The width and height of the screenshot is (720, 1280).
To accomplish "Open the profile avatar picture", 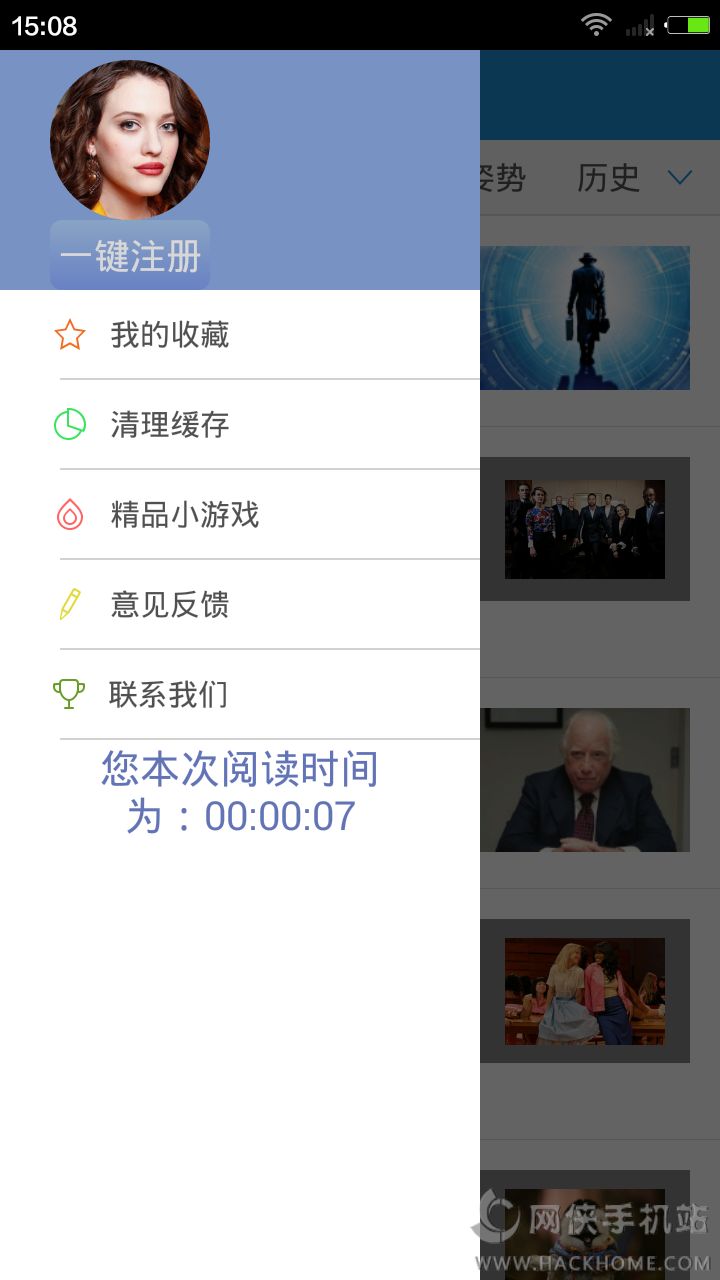I will 130,140.
